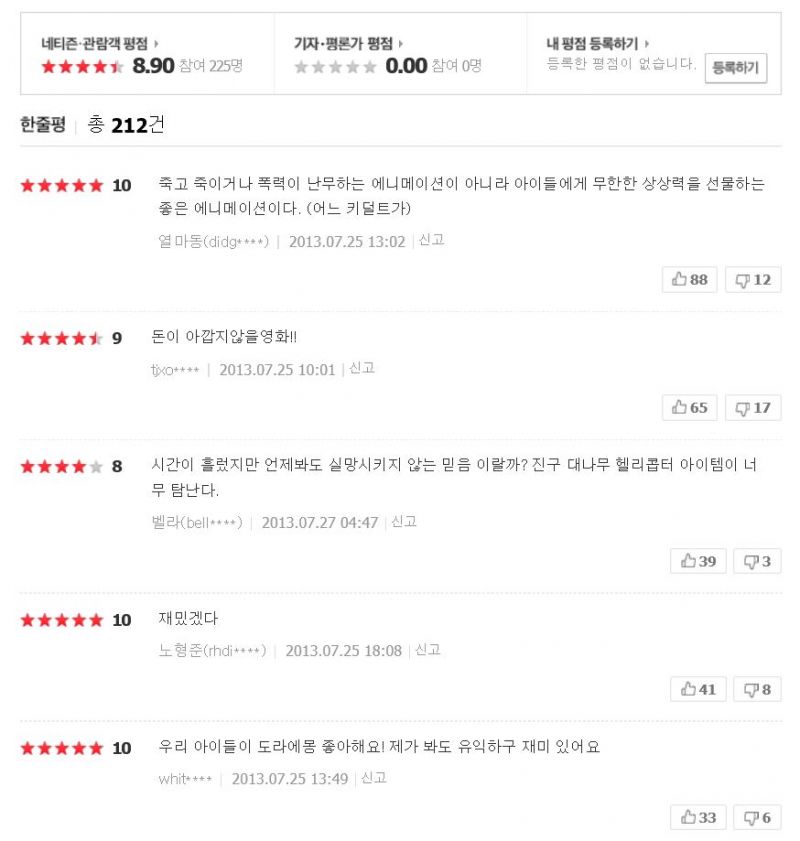Like the review by tjxo****

pyautogui.click(x=689, y=408)
